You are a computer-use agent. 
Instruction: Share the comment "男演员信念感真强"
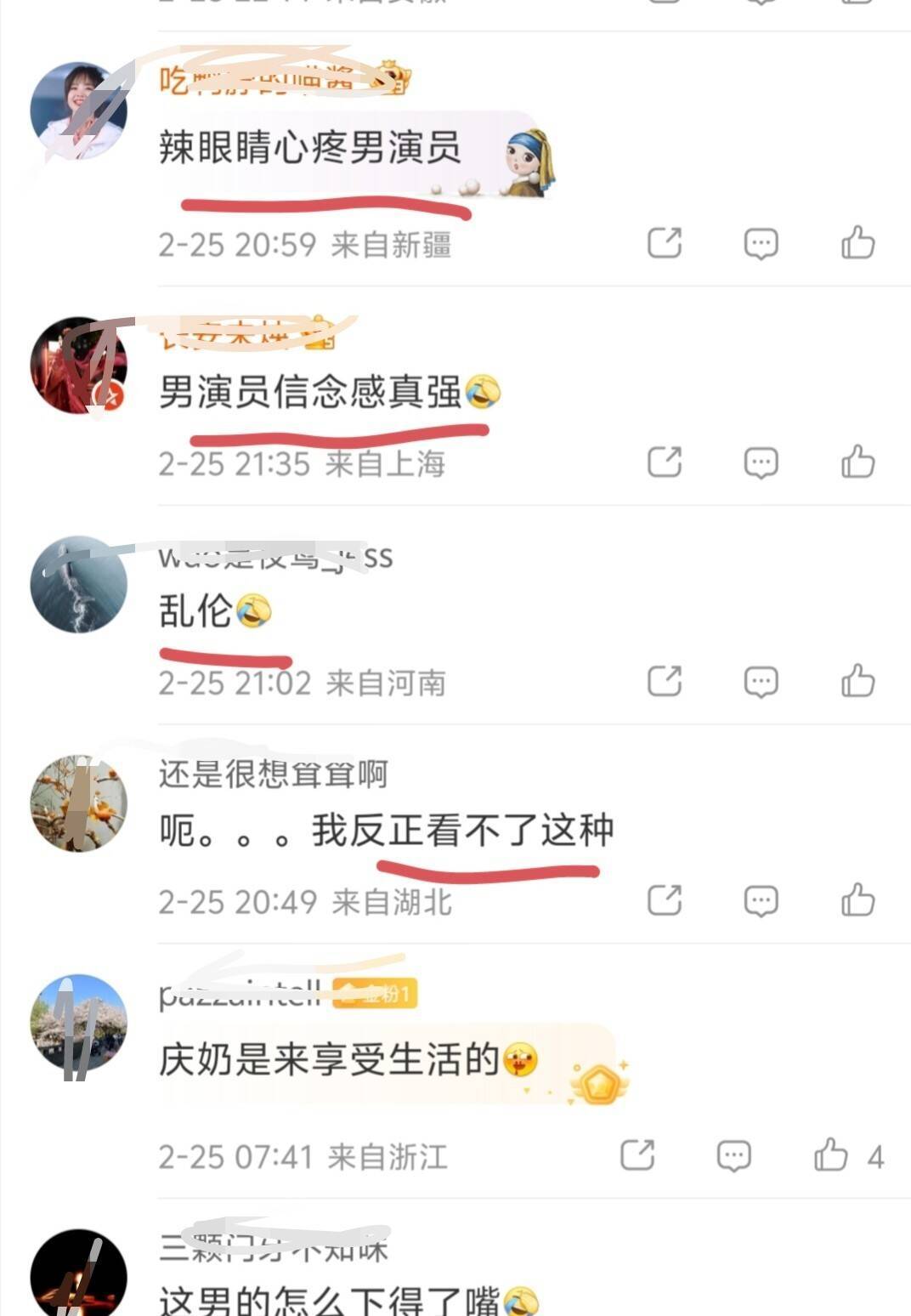tap(664, 462)
